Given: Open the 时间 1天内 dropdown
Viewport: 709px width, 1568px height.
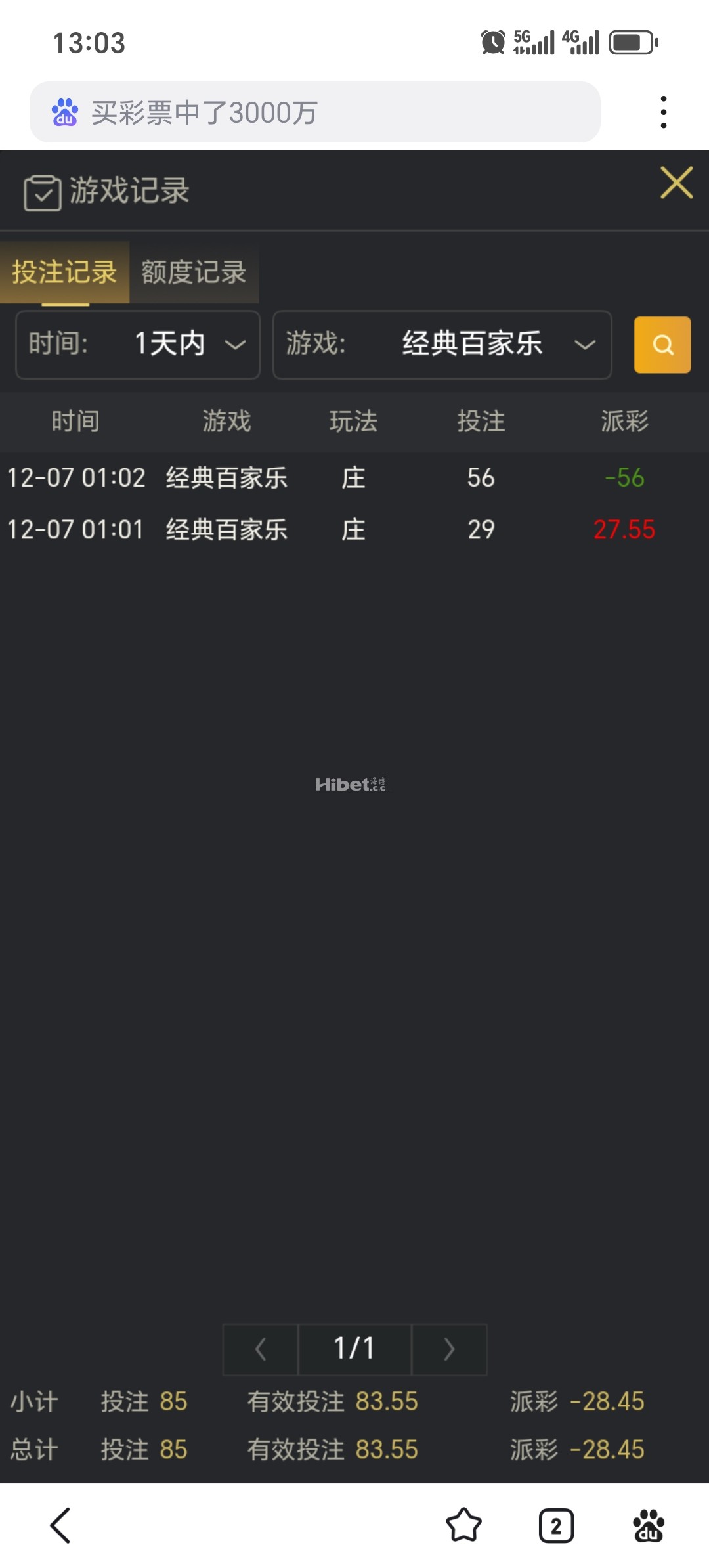Looking at the screenshot, I should click(137, 345).
